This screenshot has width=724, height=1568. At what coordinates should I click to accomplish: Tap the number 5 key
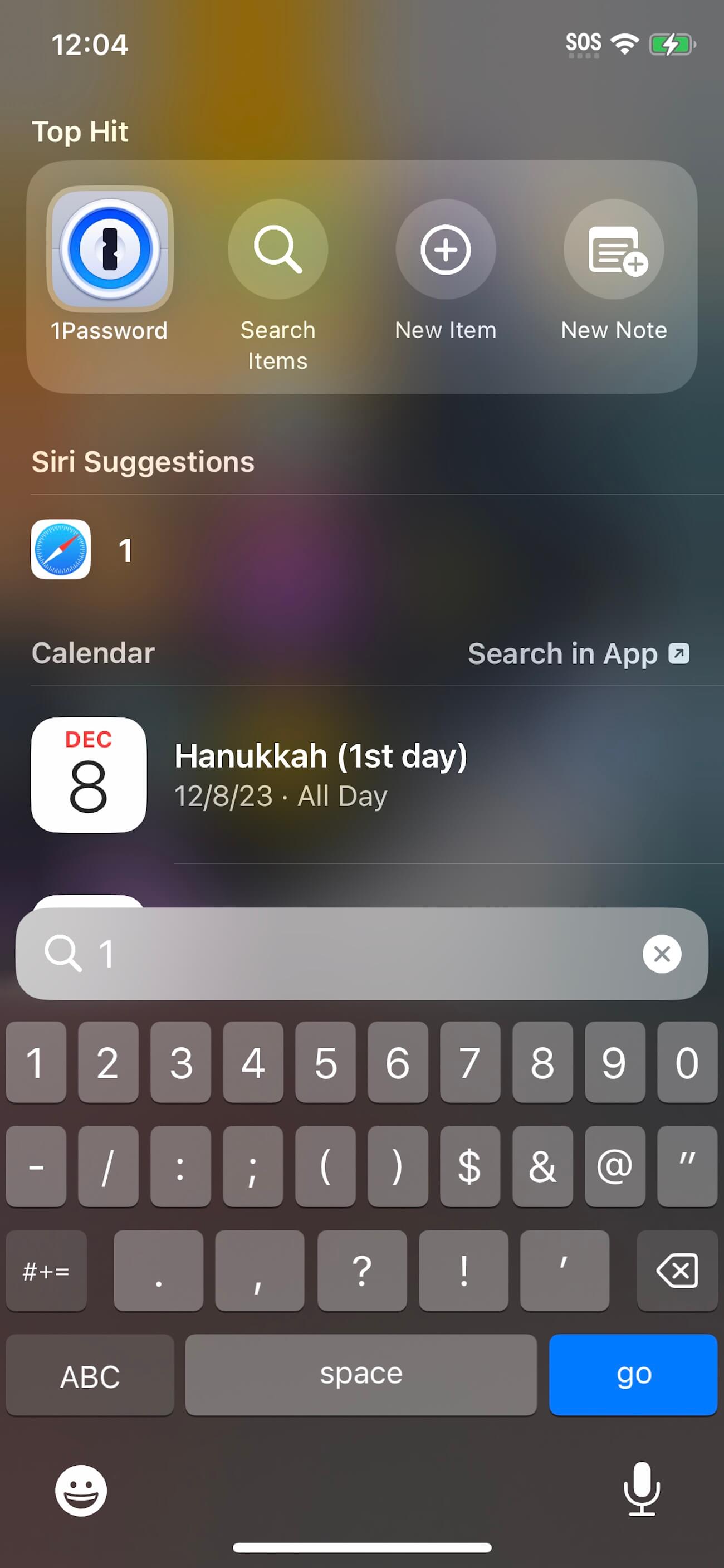coord(325,1064)
